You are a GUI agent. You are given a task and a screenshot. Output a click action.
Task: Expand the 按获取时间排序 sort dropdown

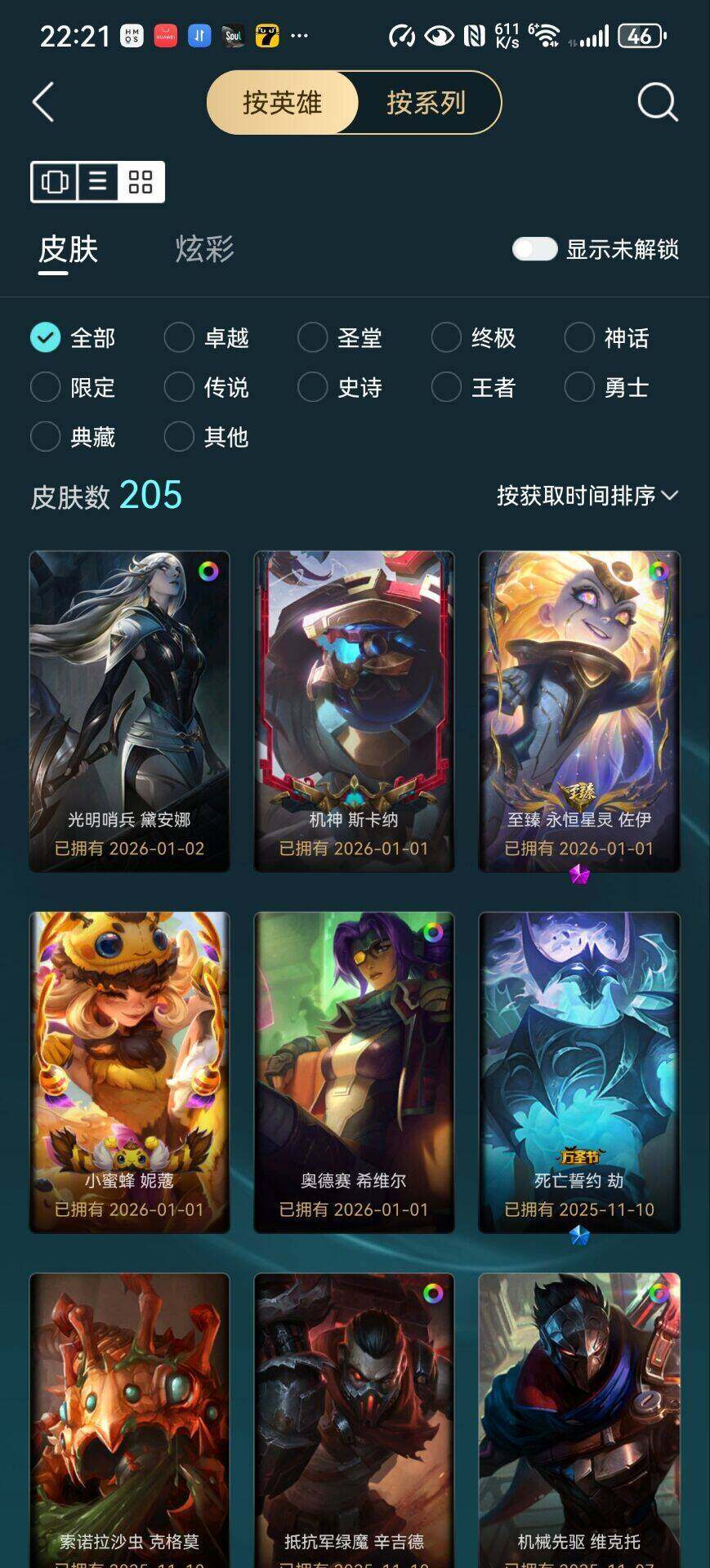(x=587, y=496)
